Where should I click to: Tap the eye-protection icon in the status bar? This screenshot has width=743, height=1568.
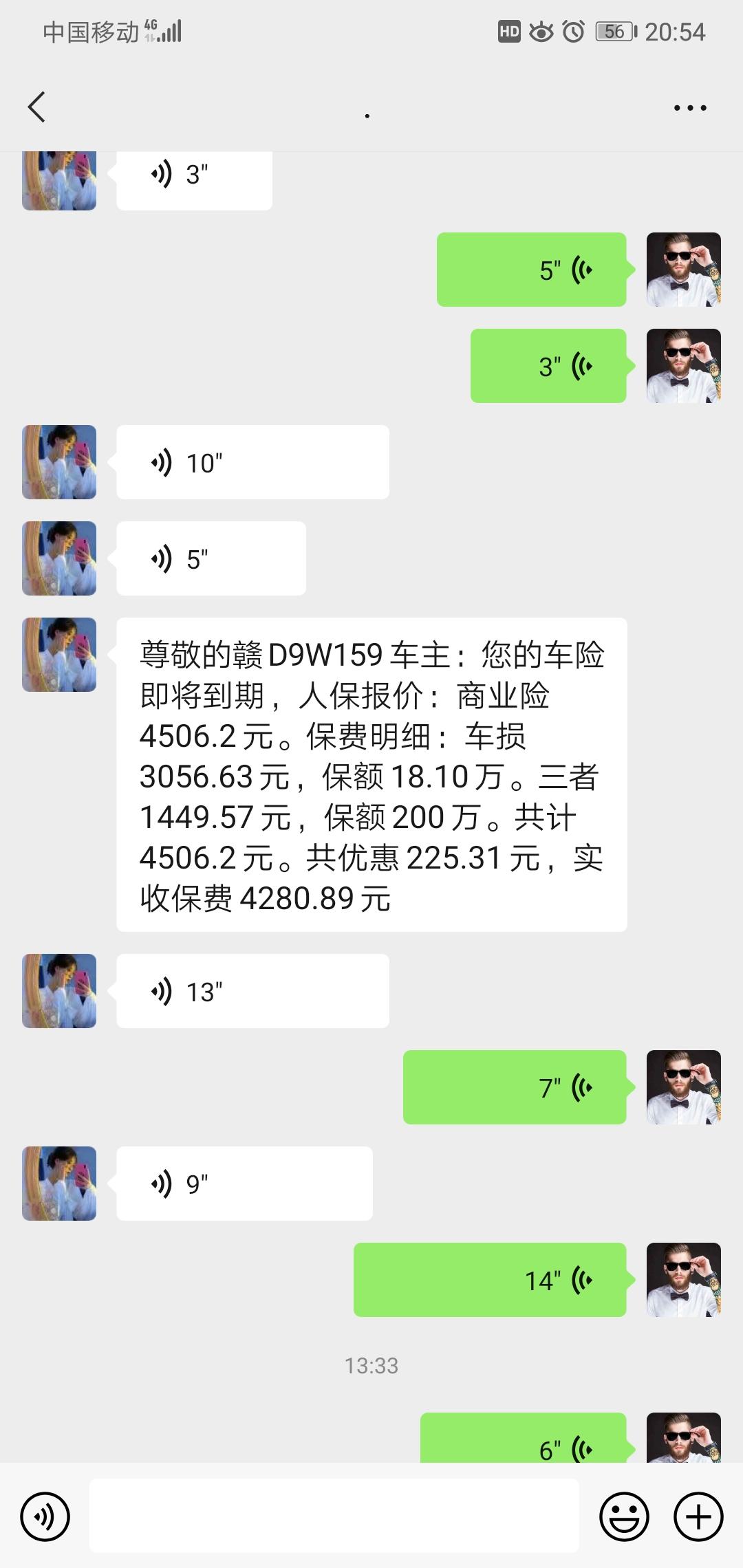541,31
